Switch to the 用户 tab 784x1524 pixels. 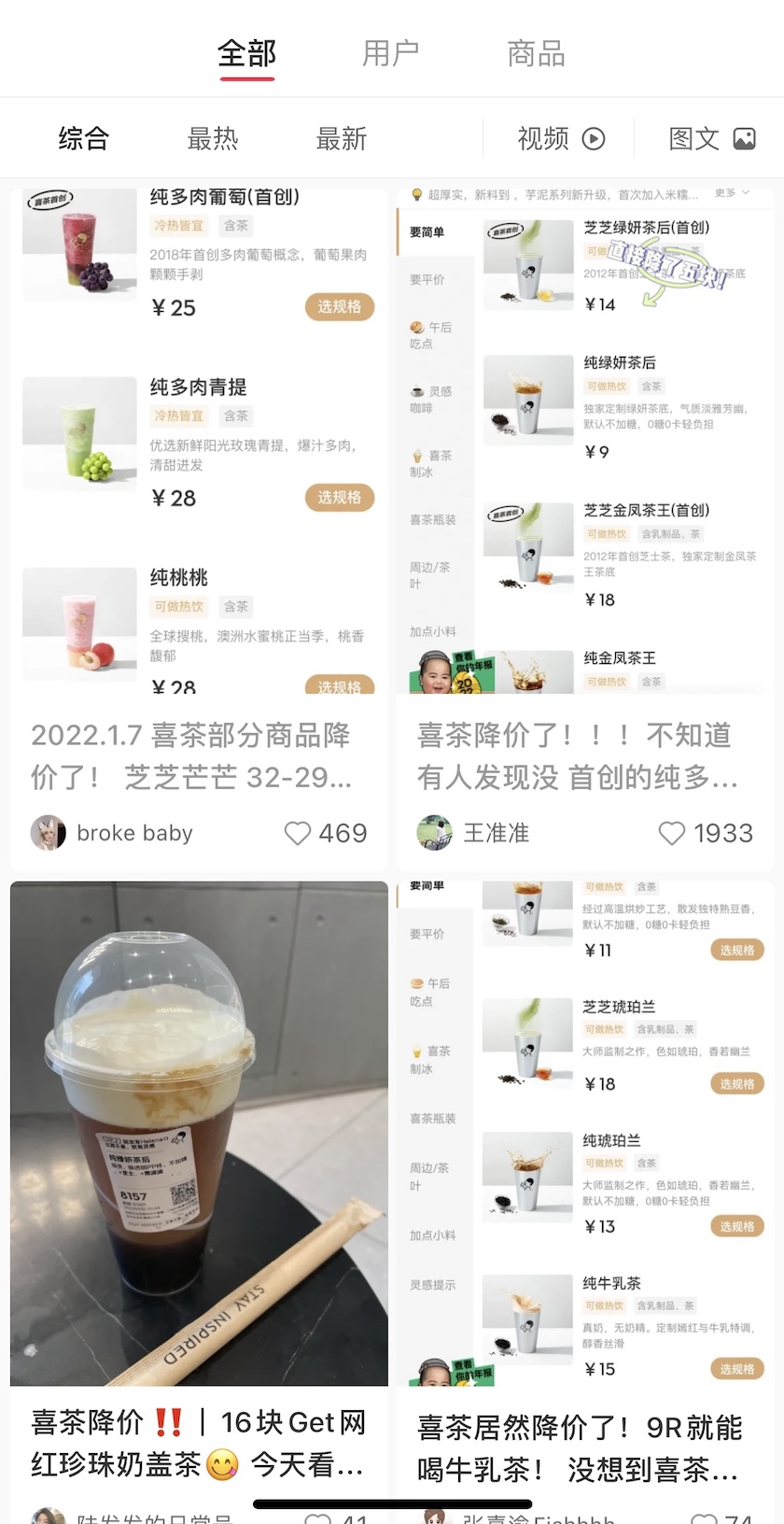390,54
